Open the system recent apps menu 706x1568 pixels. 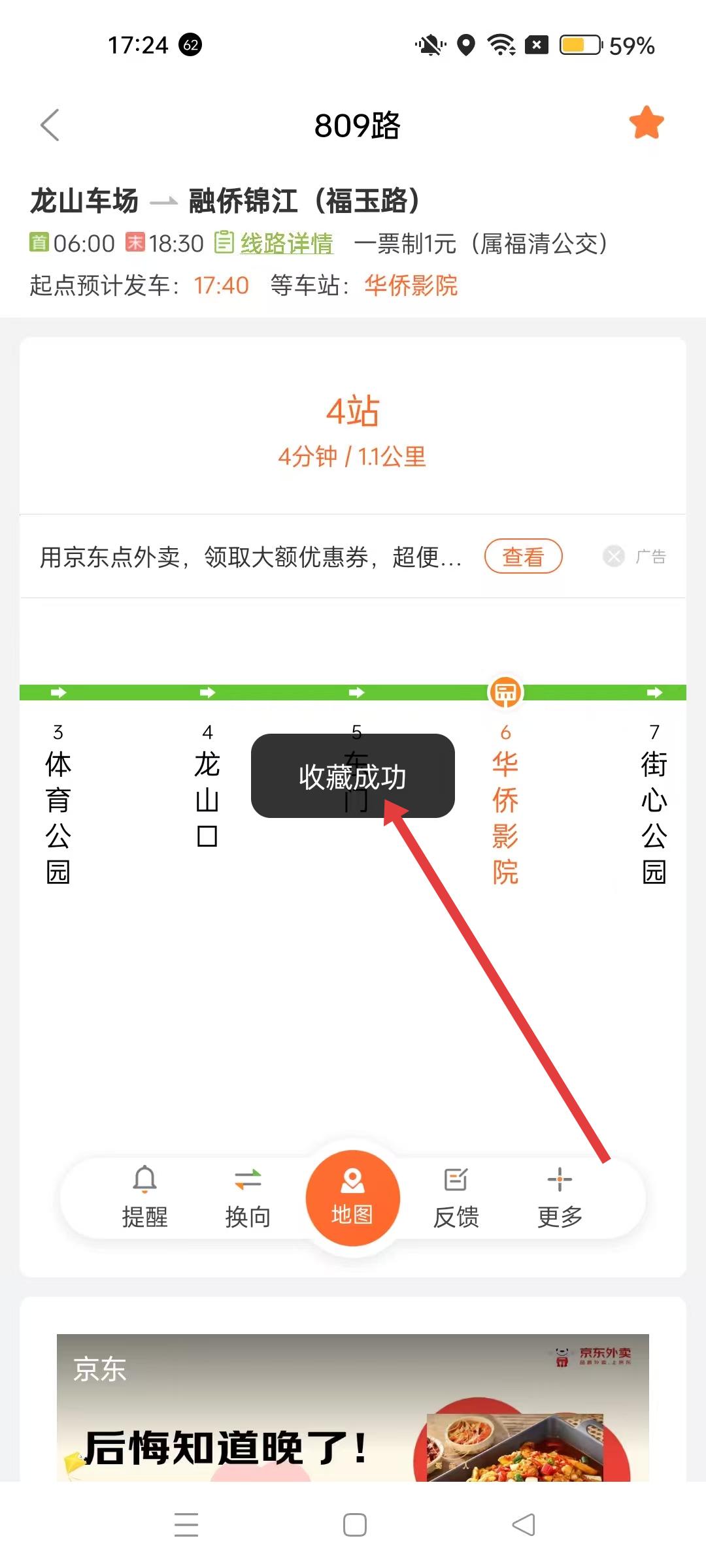[x=186, y=1525]
